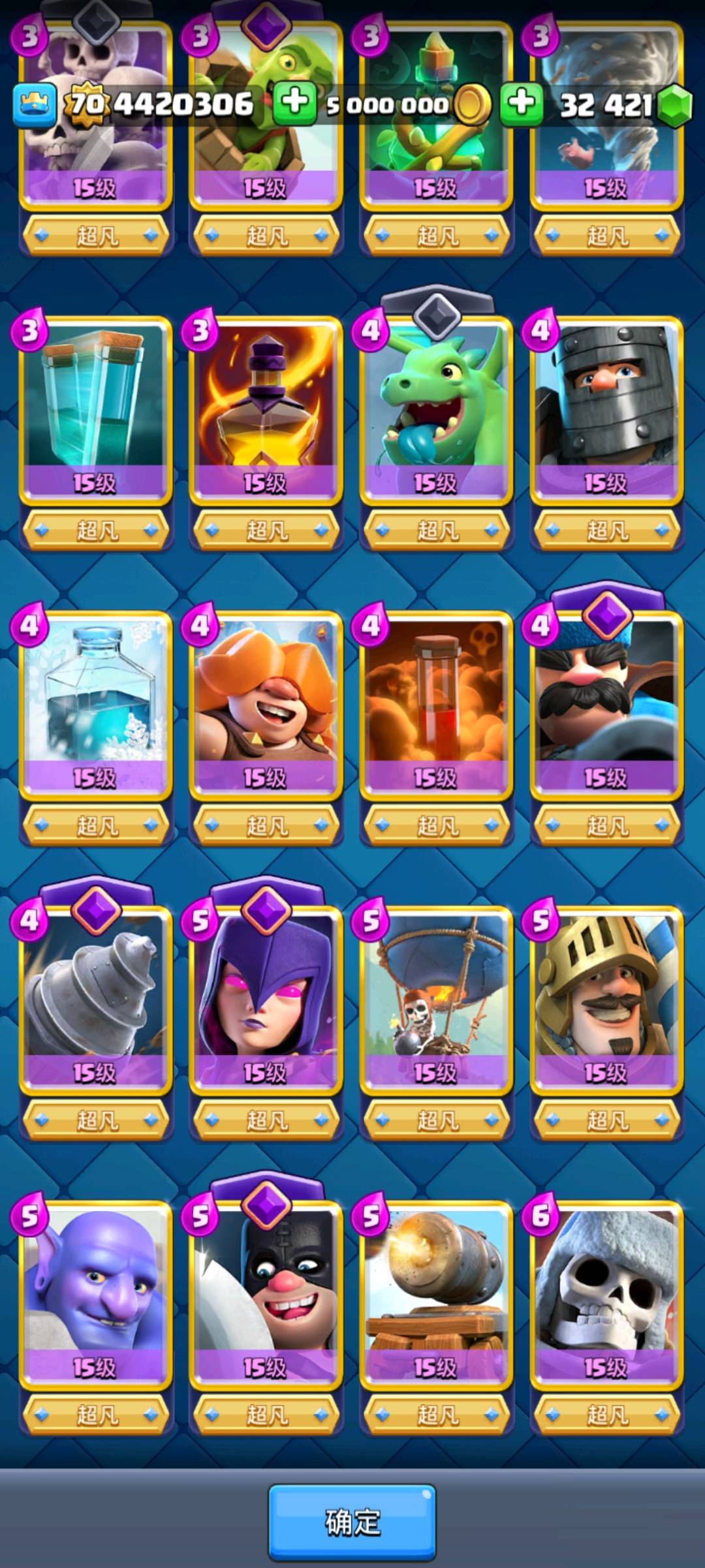Add gems with the green plus icon

point(521,103)
